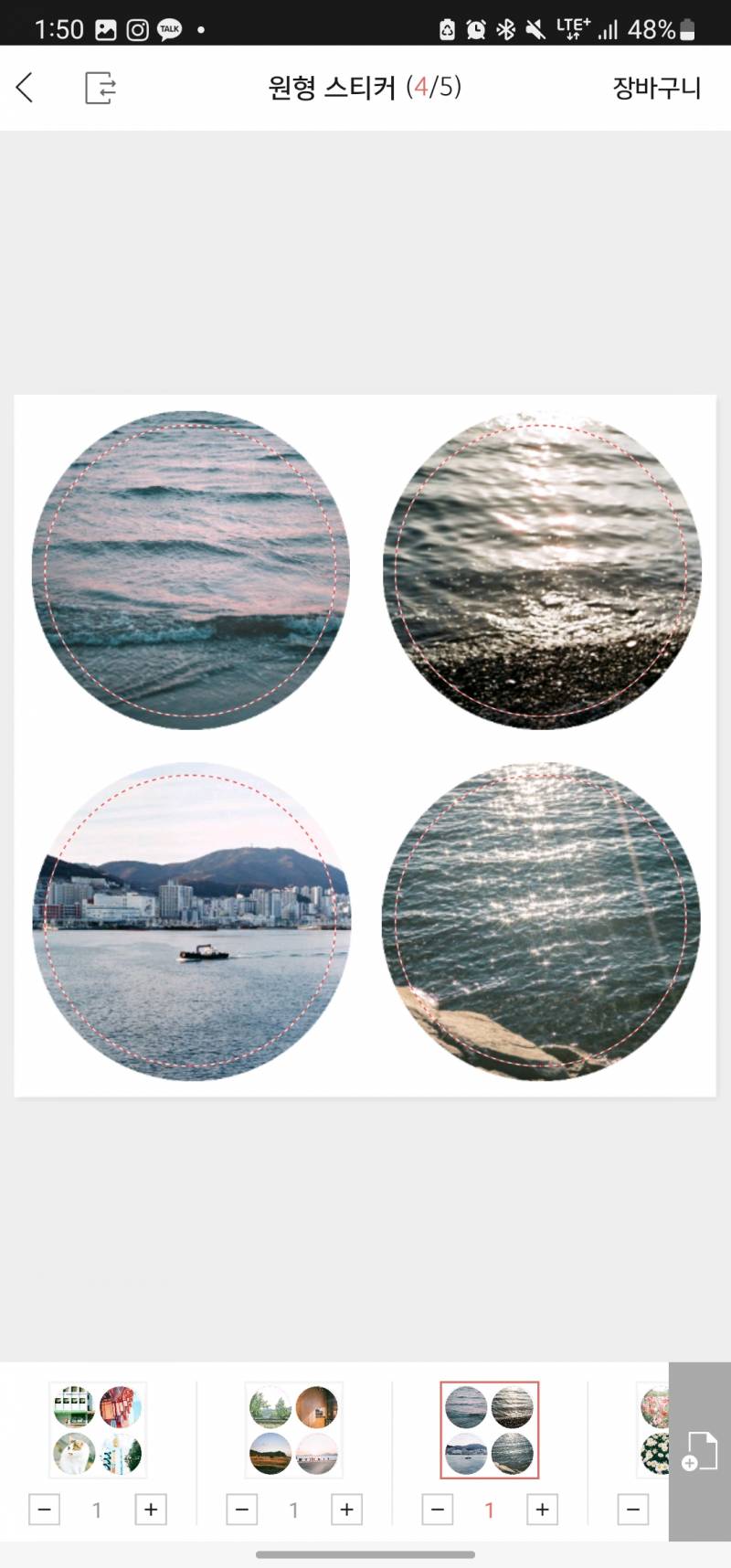731x1568 pixels.
Task: Edit the boat and city sticker photo
Action: [x=190, y=921]
